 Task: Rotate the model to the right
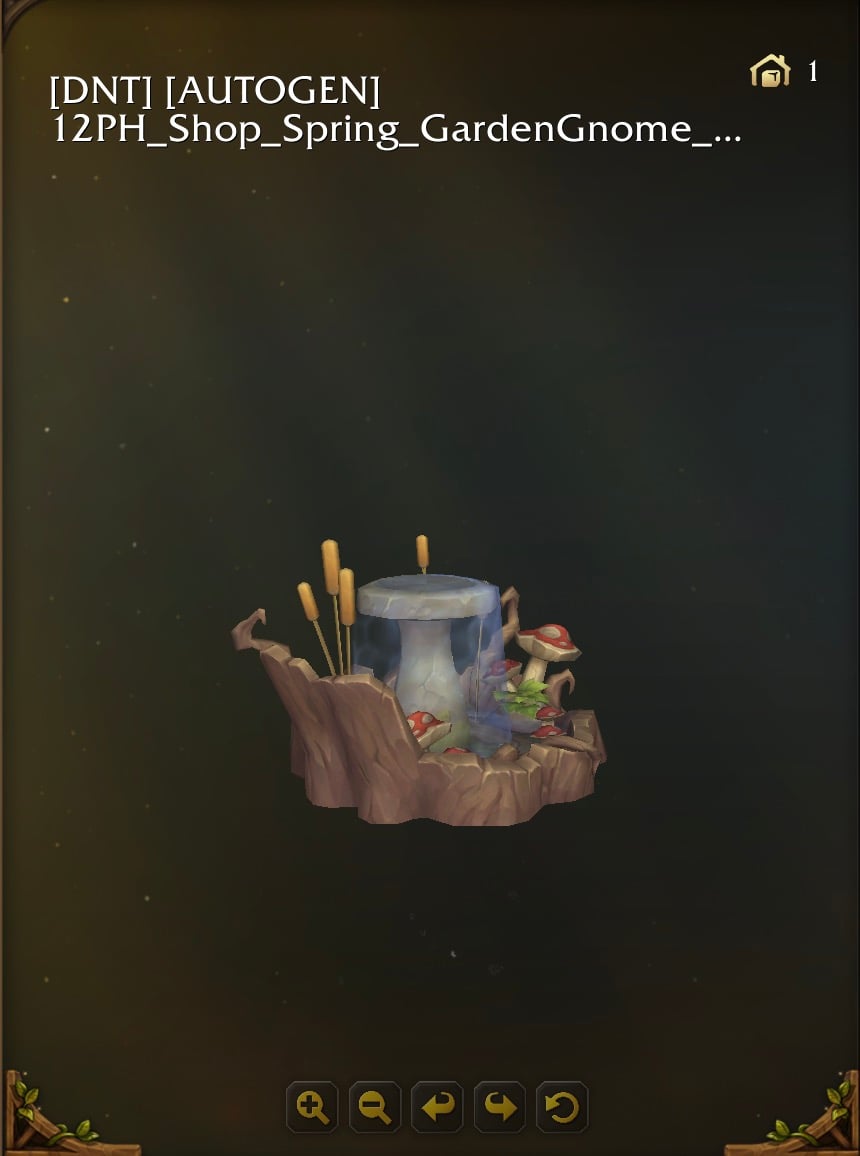500,1107
